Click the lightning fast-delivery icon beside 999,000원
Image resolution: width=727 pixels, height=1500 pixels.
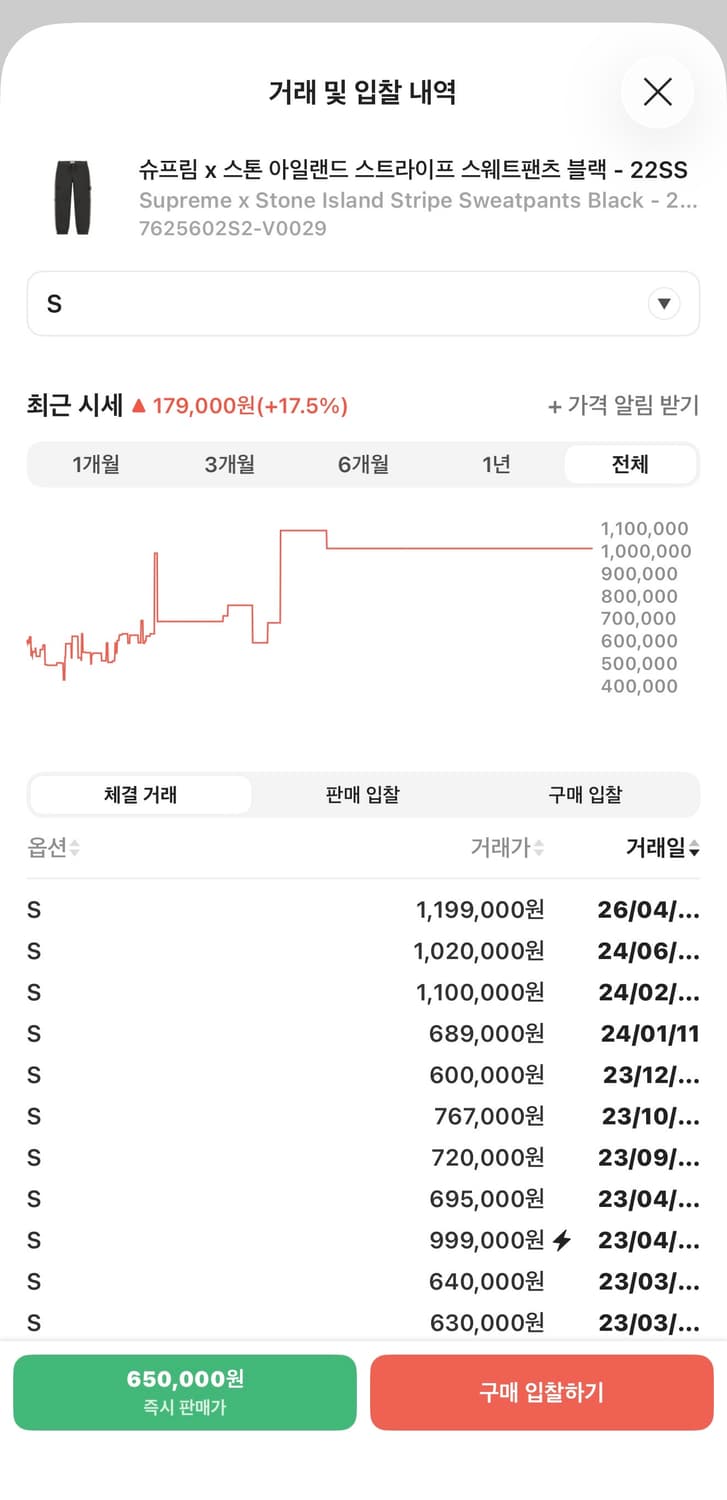[563, 1240]
